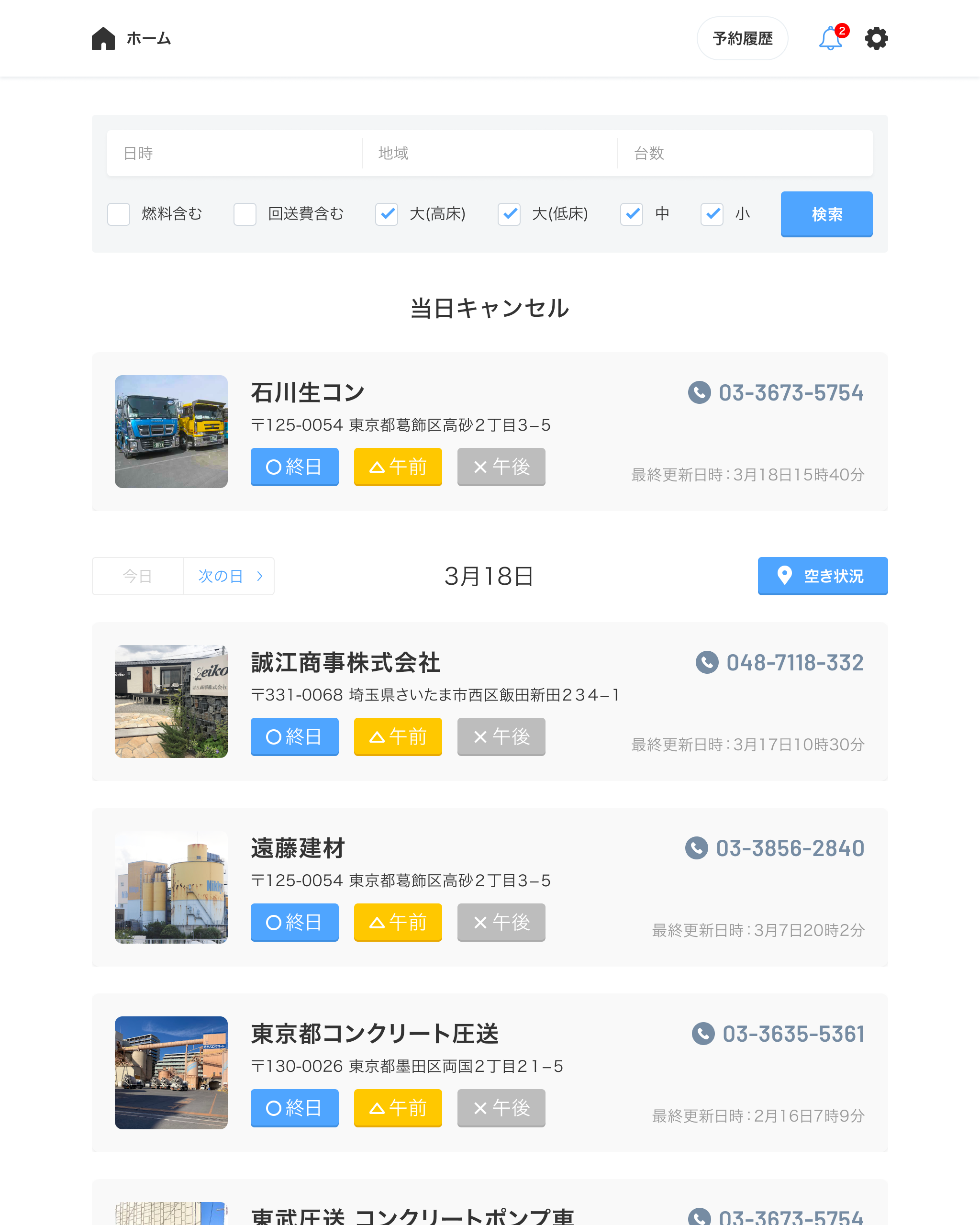
Task: Uncheck the 大(高床) checkbox
Action: click(x=387, y=214)
